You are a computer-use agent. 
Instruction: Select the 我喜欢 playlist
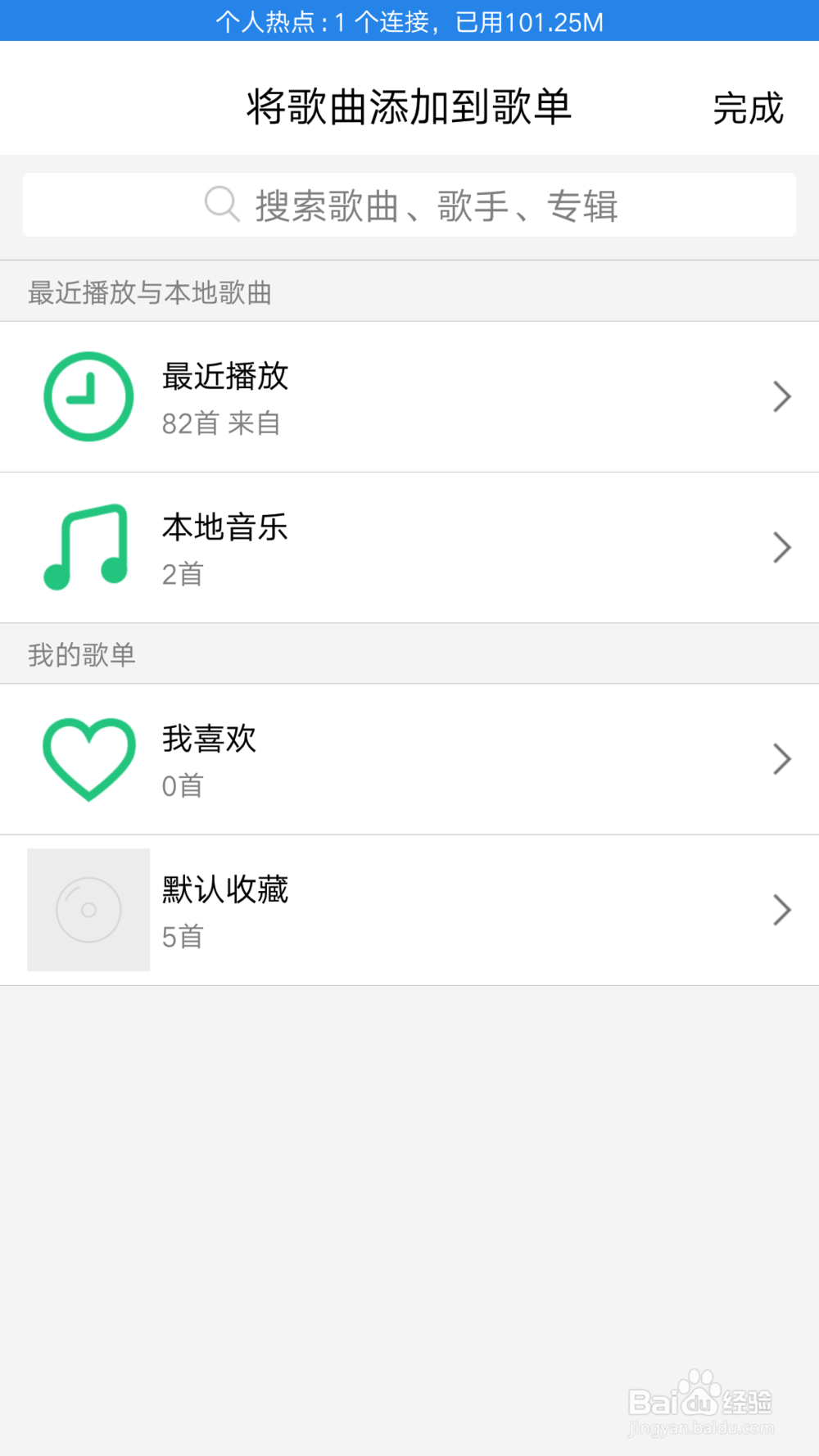[x=409, y=759]
